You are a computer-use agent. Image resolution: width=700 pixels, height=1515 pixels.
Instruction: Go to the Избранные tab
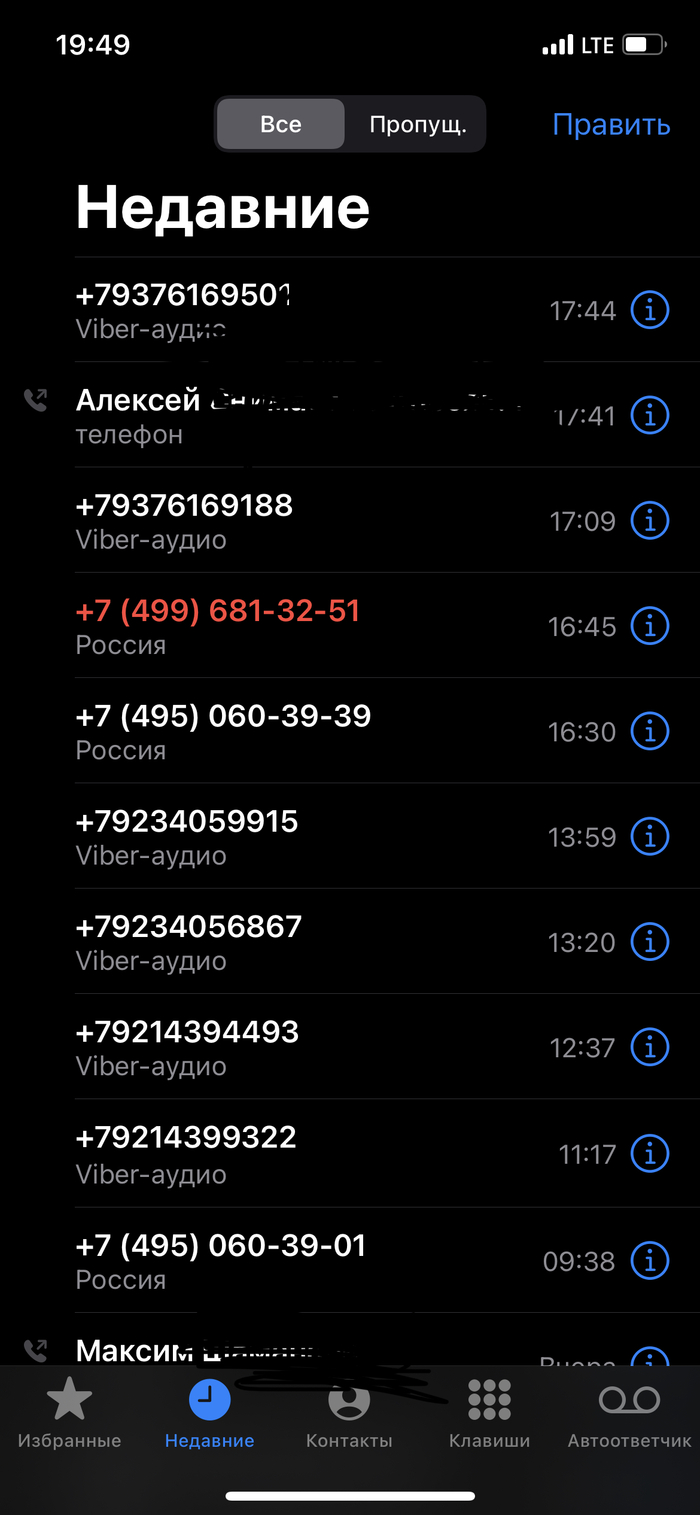[69, 1412]
